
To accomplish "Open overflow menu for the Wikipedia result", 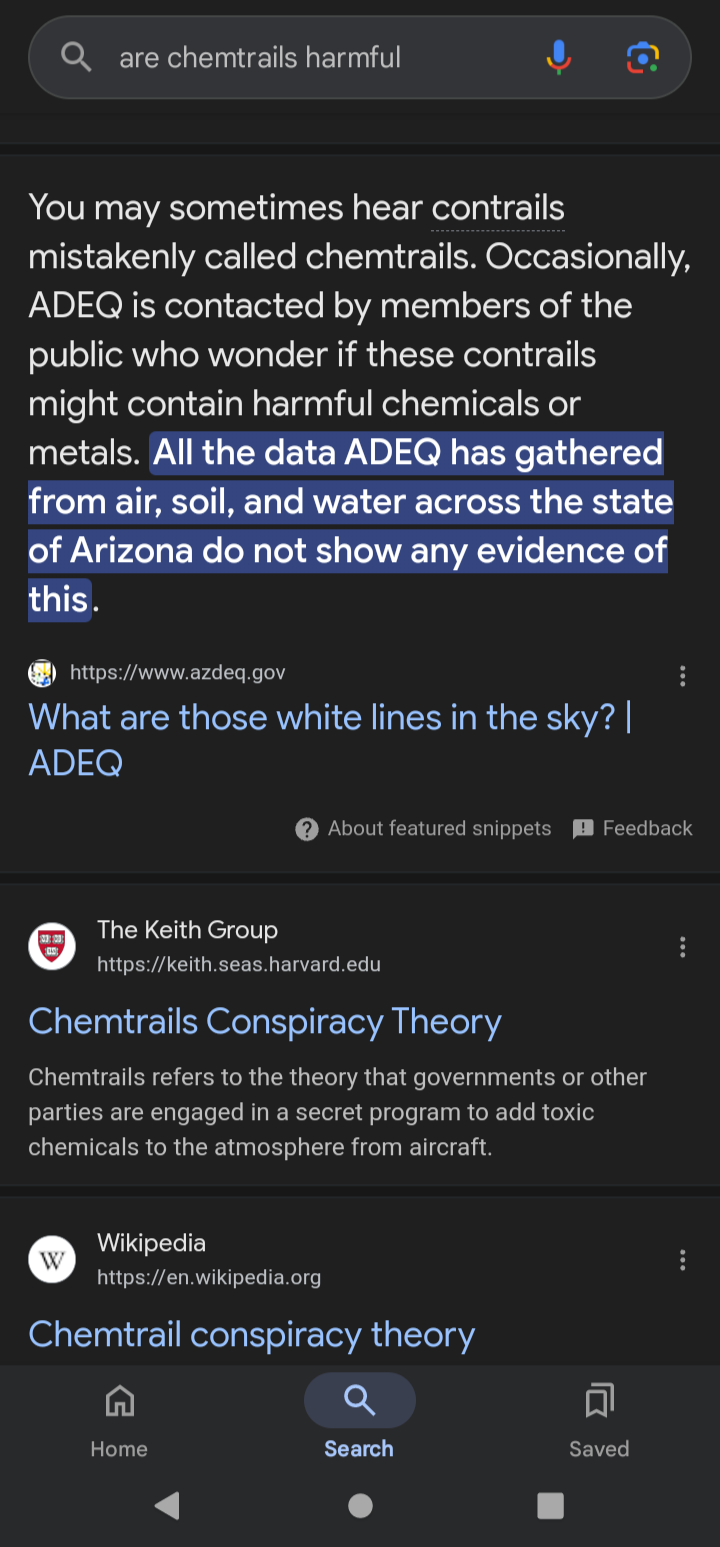I will (682, 1260).
